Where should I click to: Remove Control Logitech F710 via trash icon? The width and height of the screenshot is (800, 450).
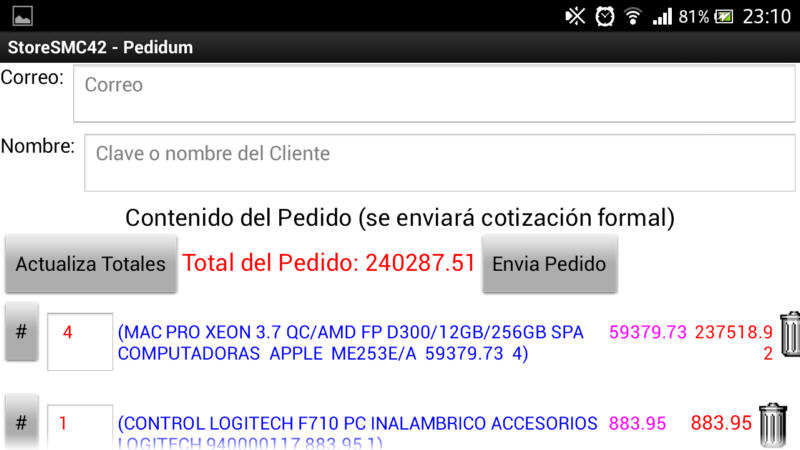(x=772, y=425)
